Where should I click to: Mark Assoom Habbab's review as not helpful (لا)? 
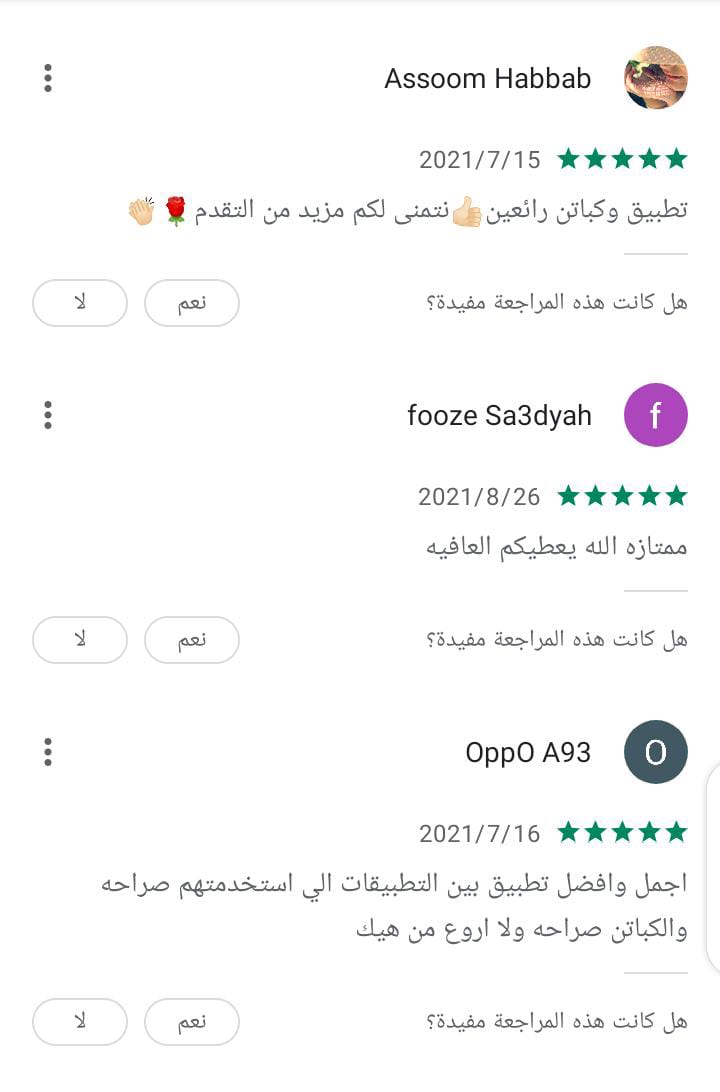point(80,303)
